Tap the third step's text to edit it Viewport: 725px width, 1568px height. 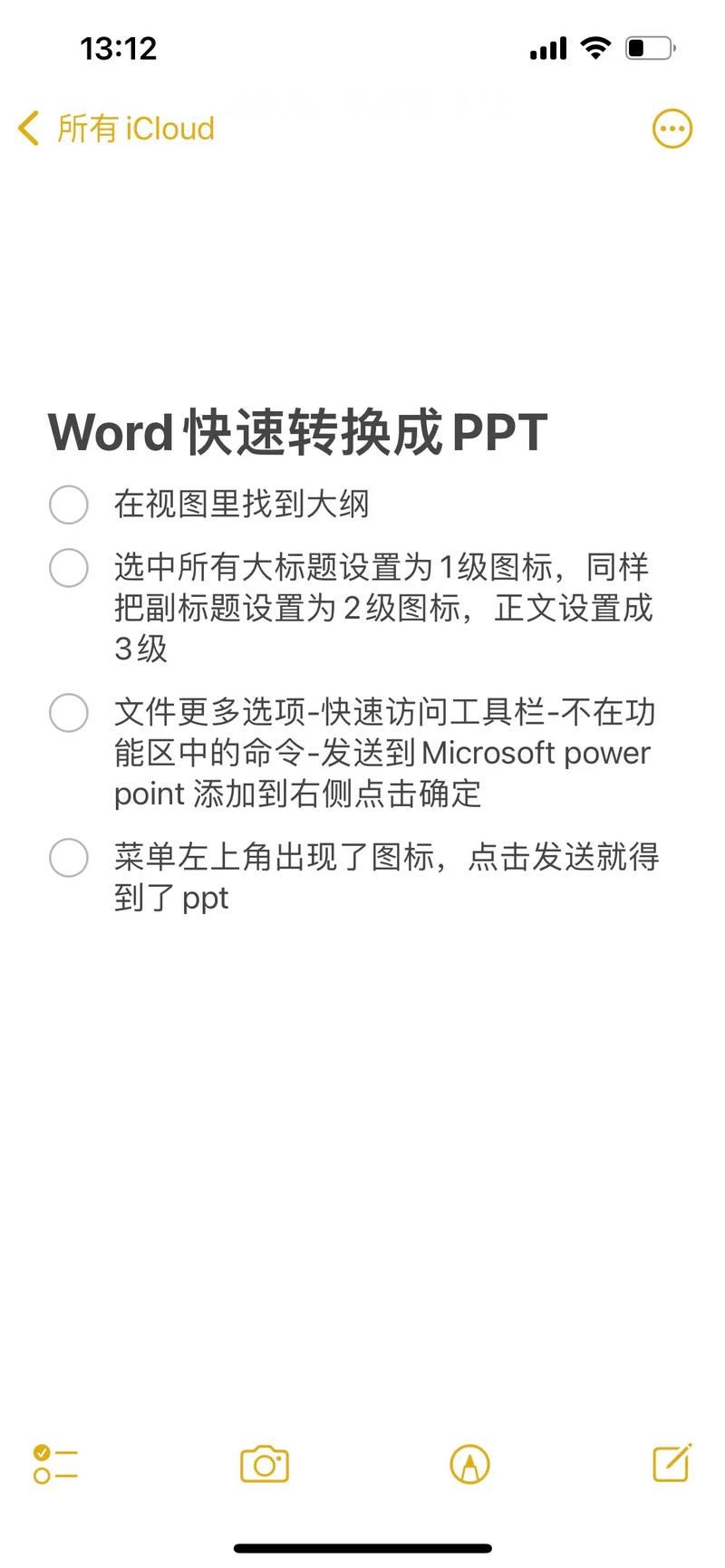381,753
